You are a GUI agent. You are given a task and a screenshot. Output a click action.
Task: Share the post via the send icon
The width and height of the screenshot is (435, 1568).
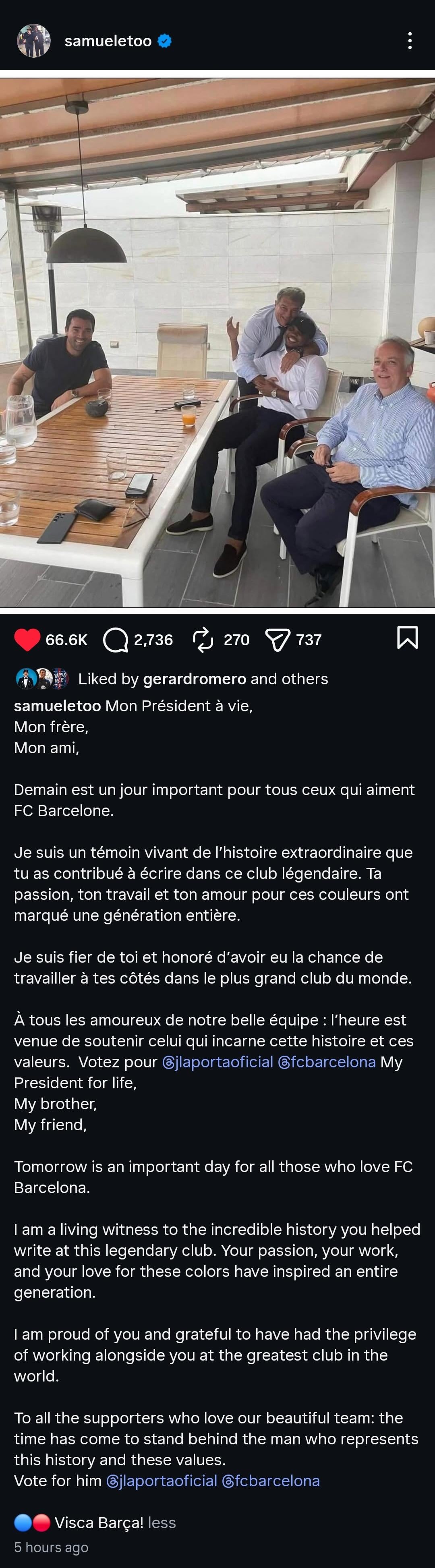(278, 640)
